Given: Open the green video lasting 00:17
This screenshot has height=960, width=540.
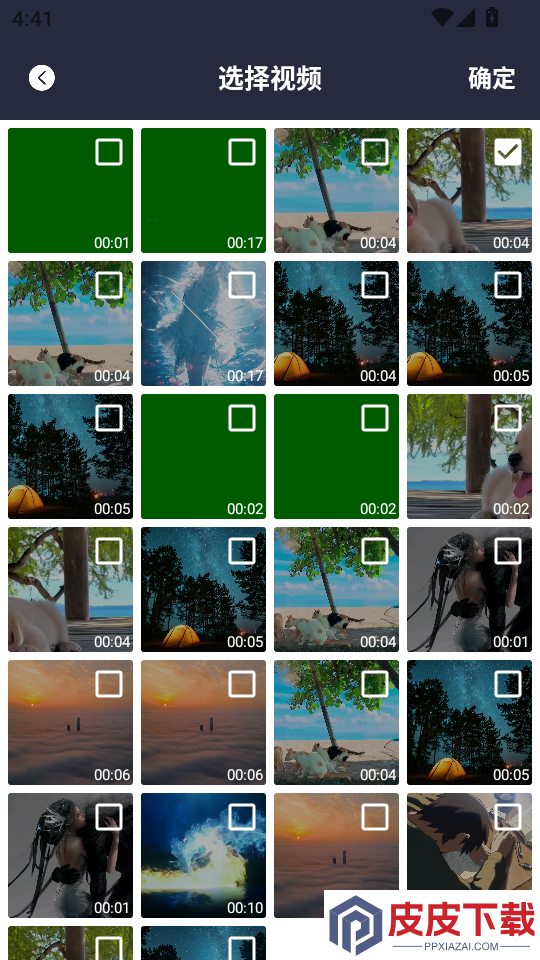Looking at the screenshot, I should tap(203, 190).
